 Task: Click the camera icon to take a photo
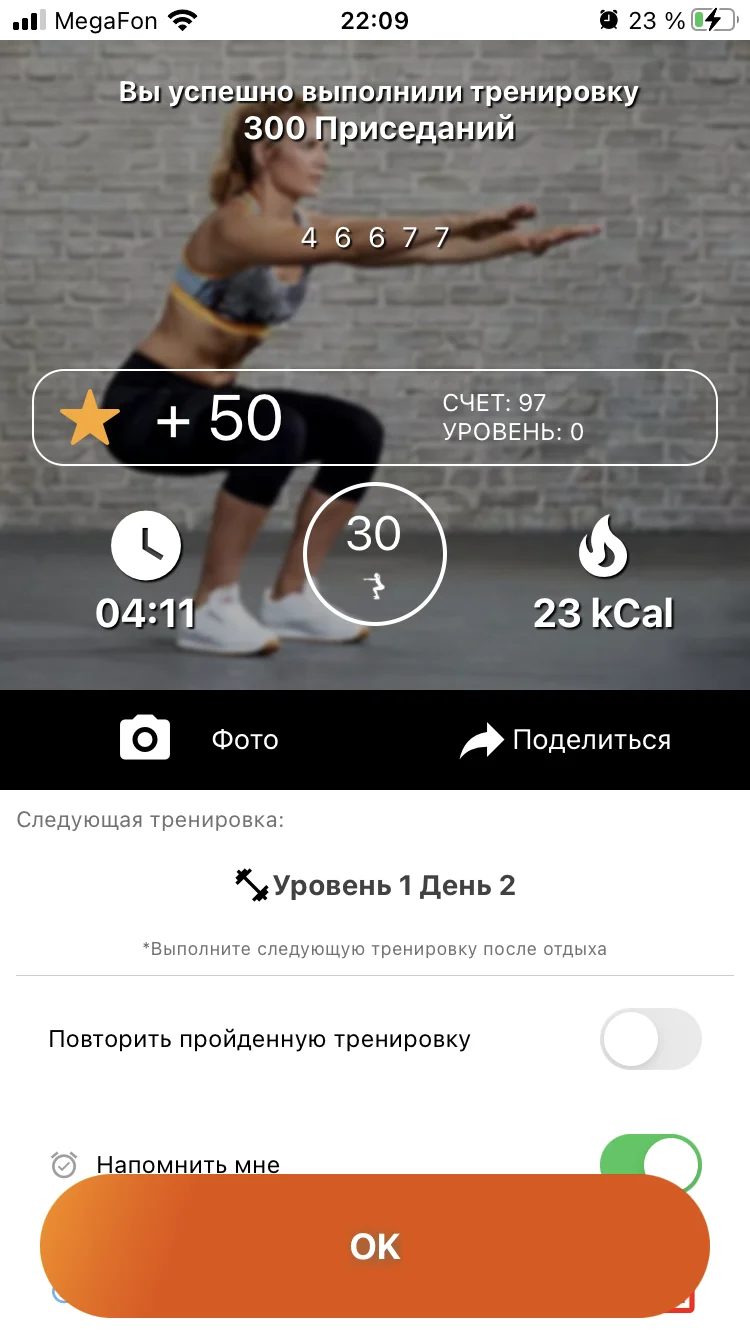pos(146,739)
